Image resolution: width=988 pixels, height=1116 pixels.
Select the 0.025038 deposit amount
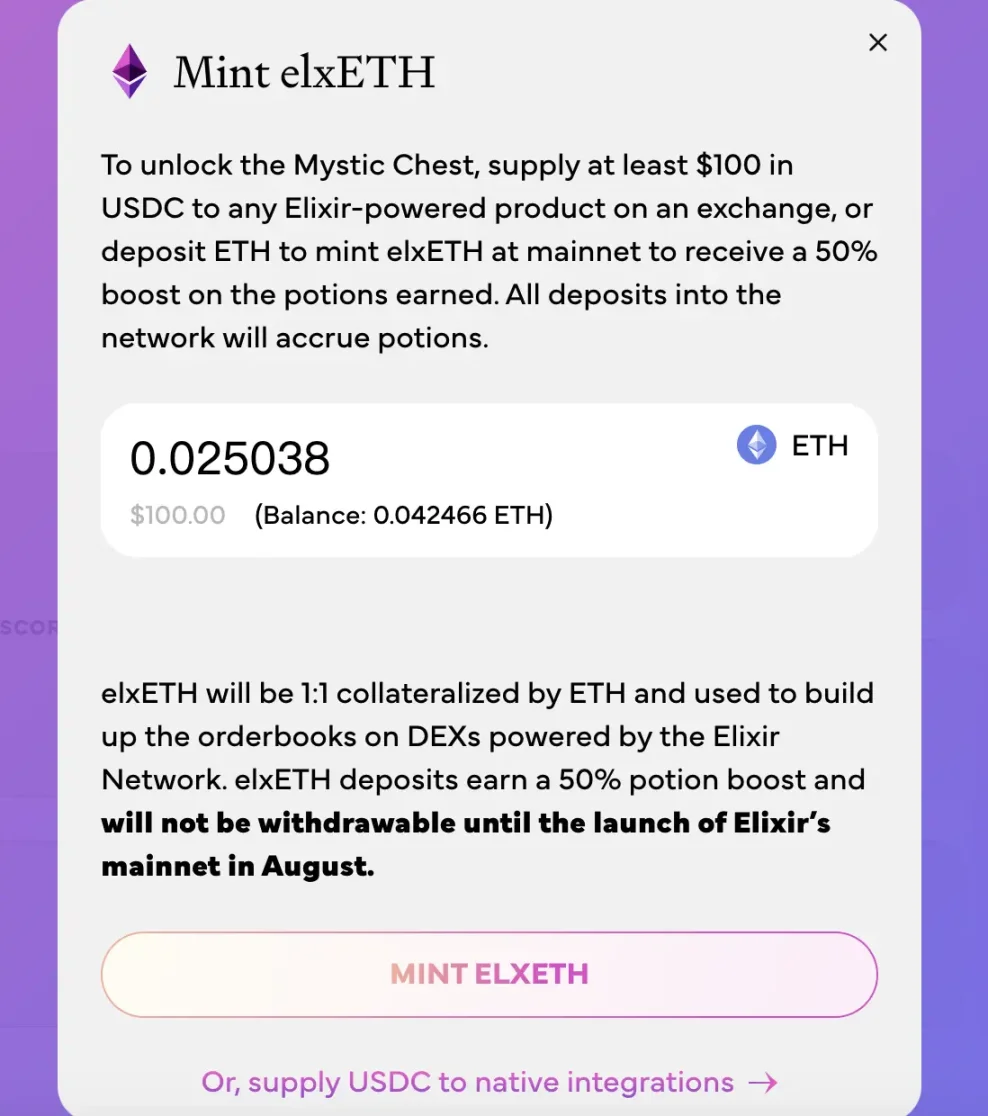(230, 458)
